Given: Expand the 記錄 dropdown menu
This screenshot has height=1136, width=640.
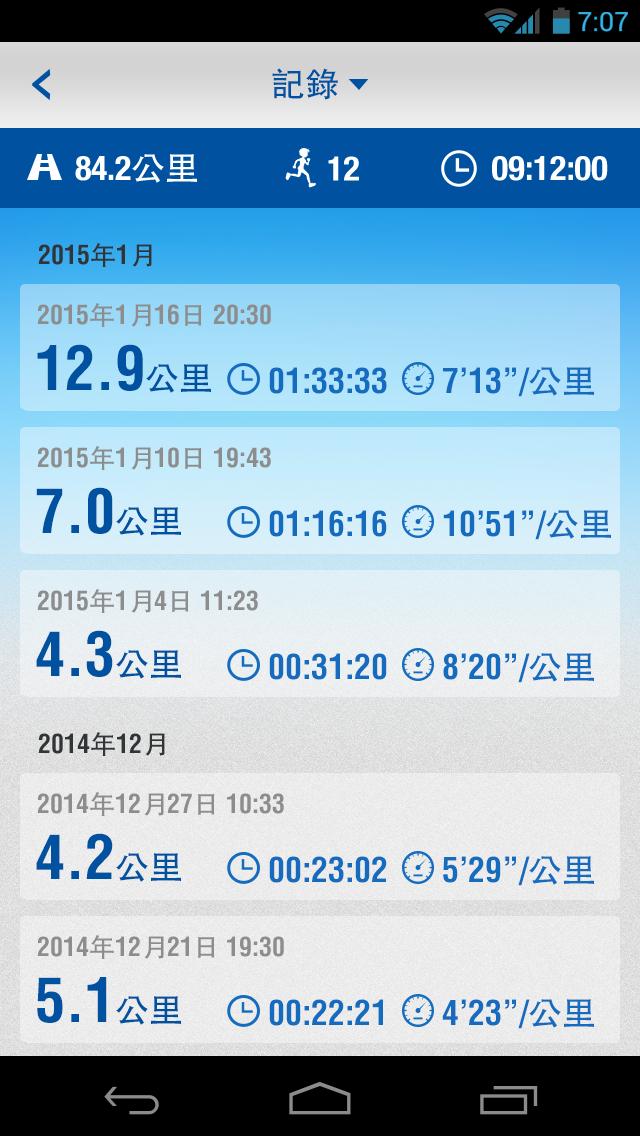Looking at the screenshot, I should pos(320,85).
